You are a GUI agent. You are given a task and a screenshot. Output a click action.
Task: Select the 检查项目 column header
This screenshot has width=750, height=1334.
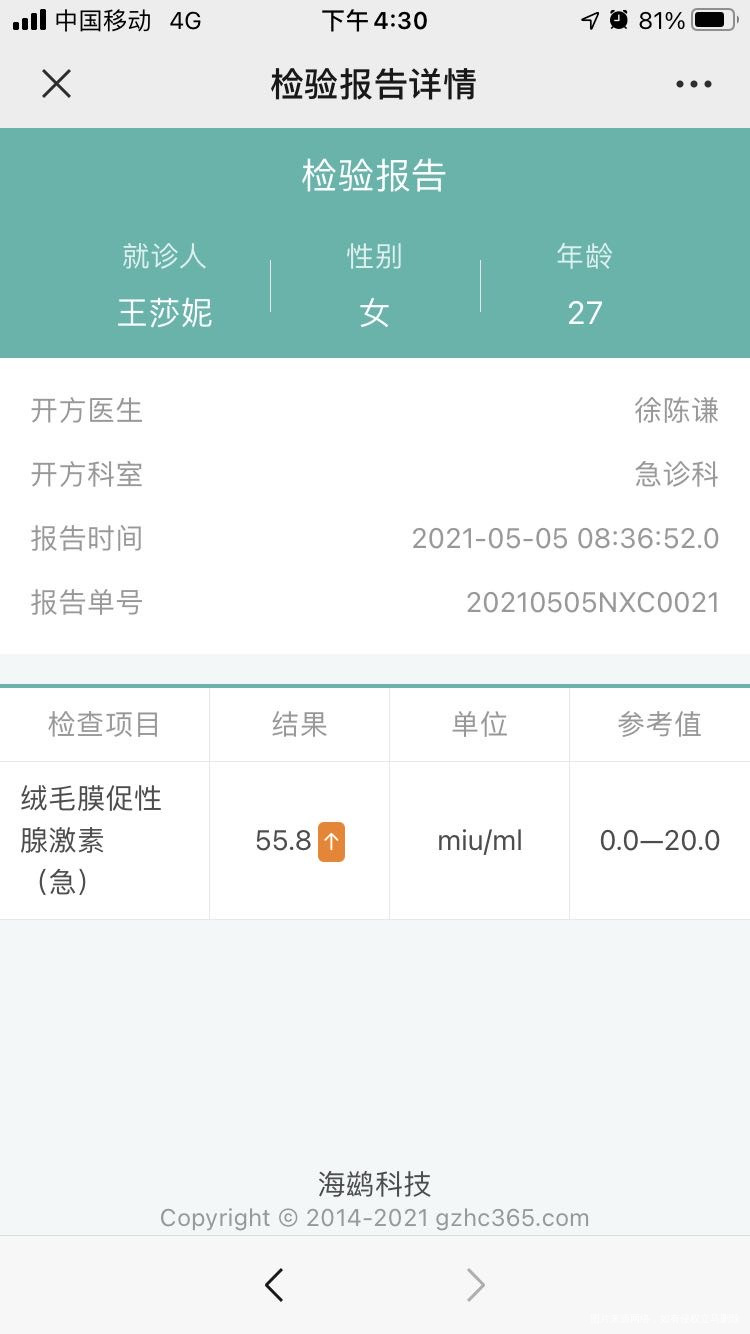(104, 725)
